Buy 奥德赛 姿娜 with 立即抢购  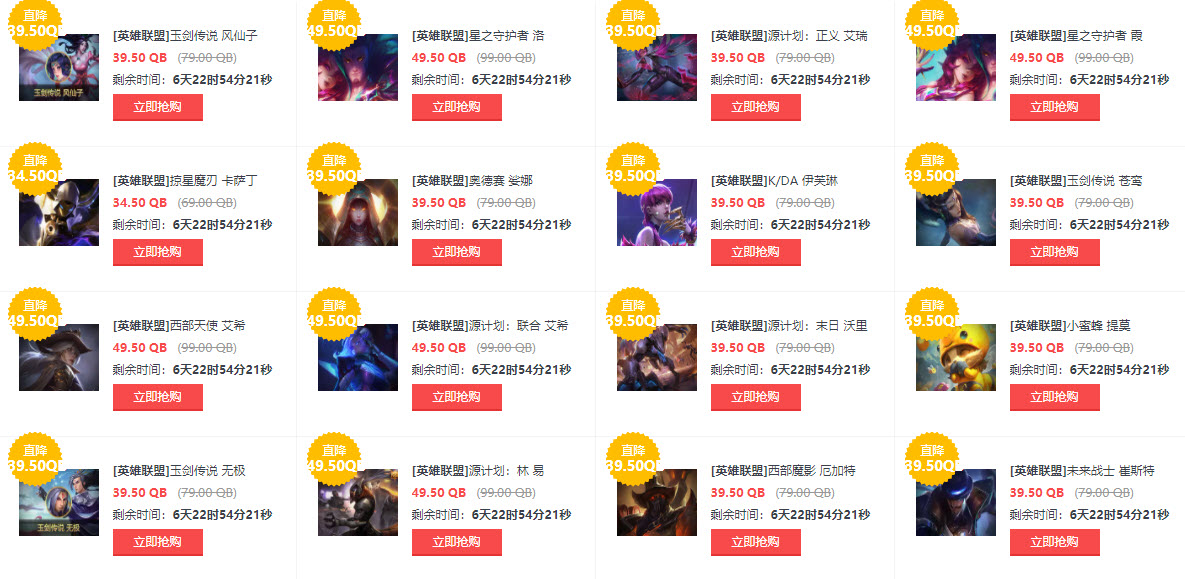(x=456, y=252)
